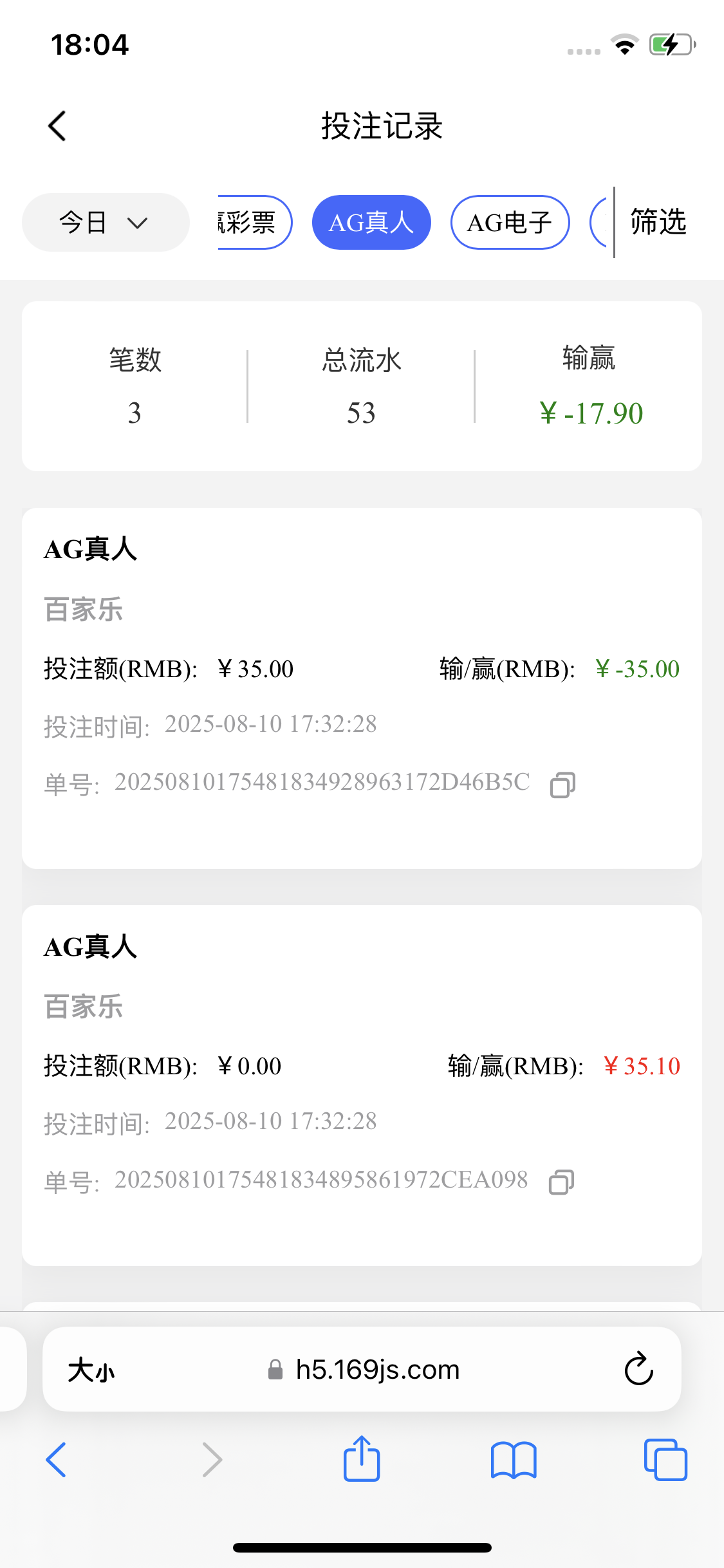Switch to the AG电子 chip

tap(510, 223)
